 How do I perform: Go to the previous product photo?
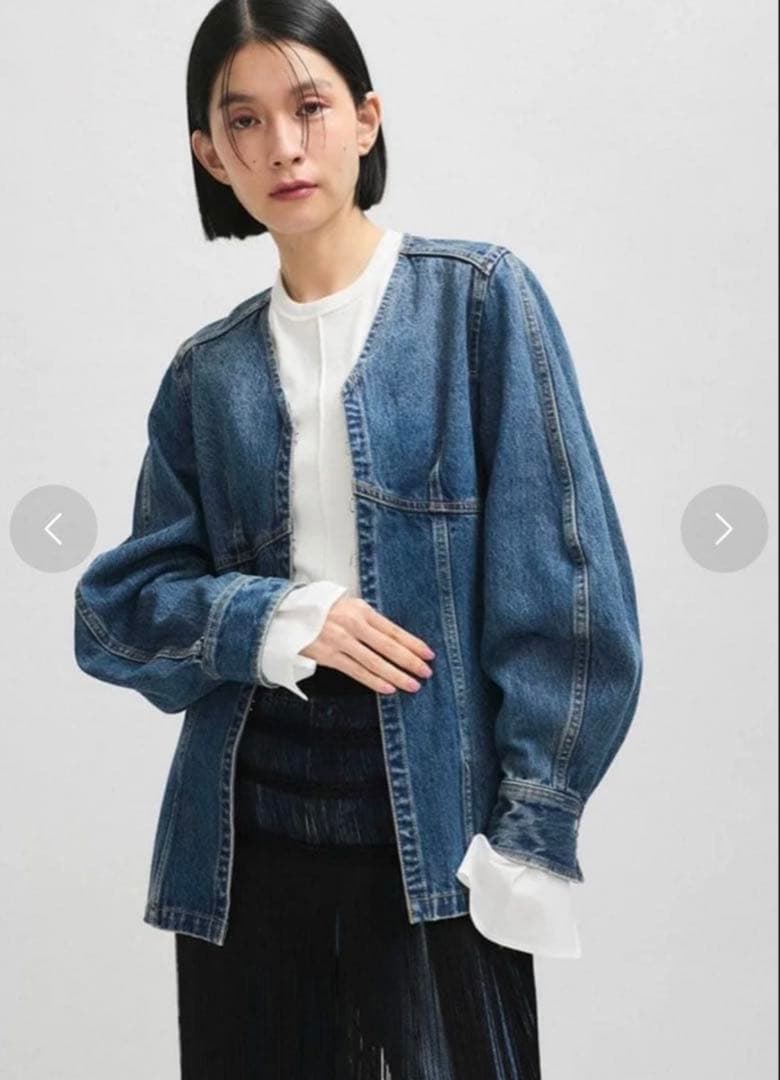(x=53, y=528)
